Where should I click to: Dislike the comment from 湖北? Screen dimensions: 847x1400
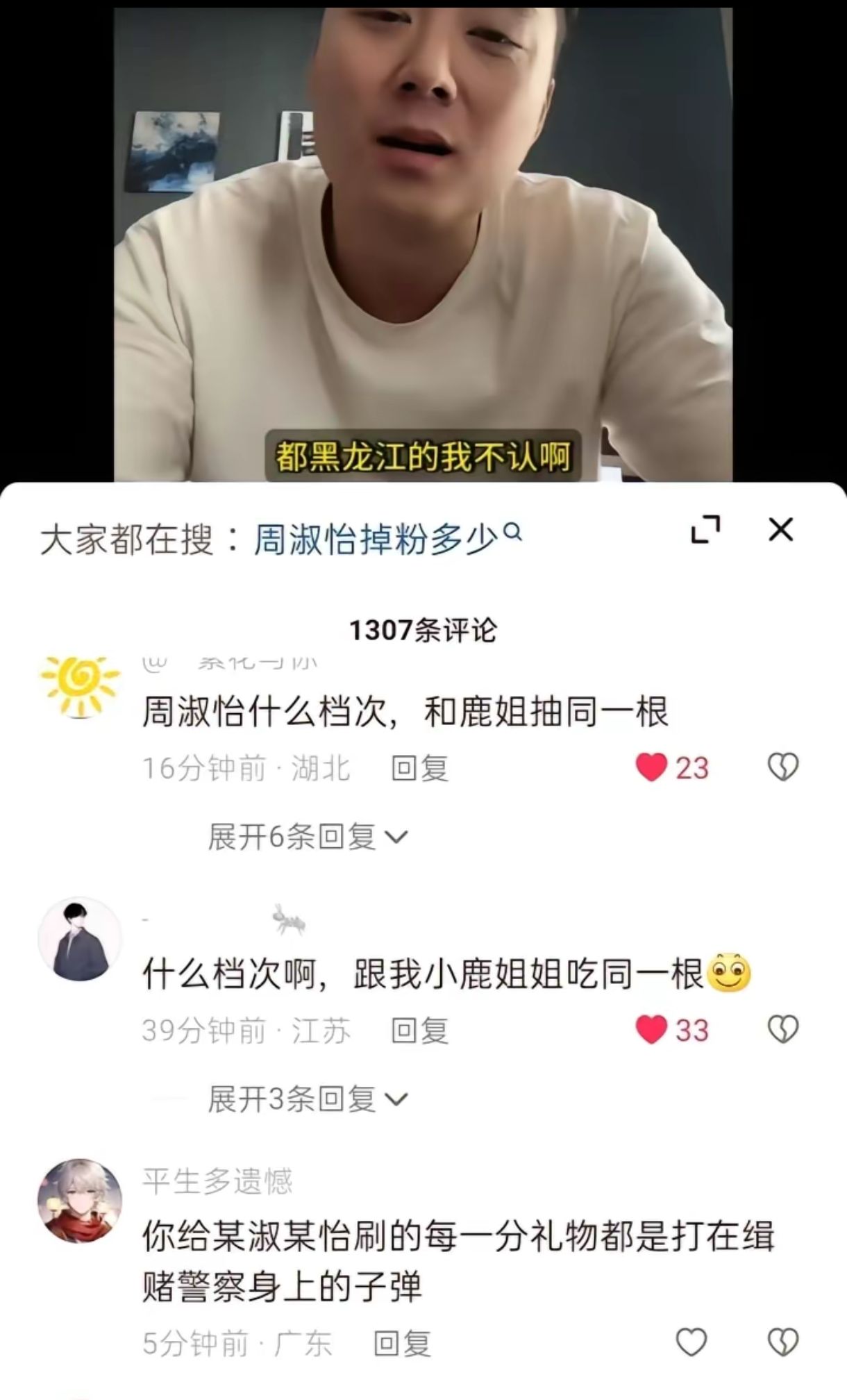(x=783, y=767)
